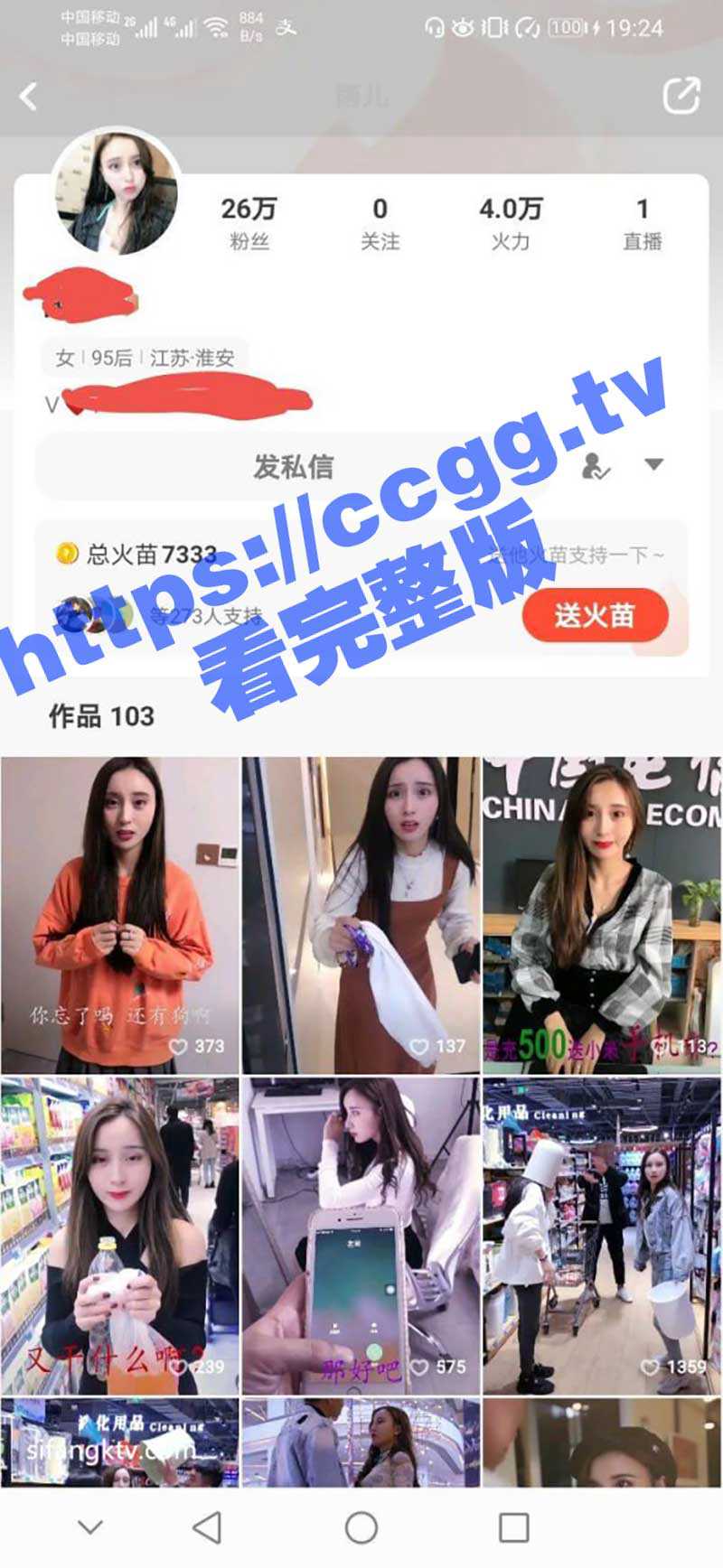Open the bucket-head video with 1359 likes
The image size is (723, 1568).
pyautogui.click(x=602, y=1236)
